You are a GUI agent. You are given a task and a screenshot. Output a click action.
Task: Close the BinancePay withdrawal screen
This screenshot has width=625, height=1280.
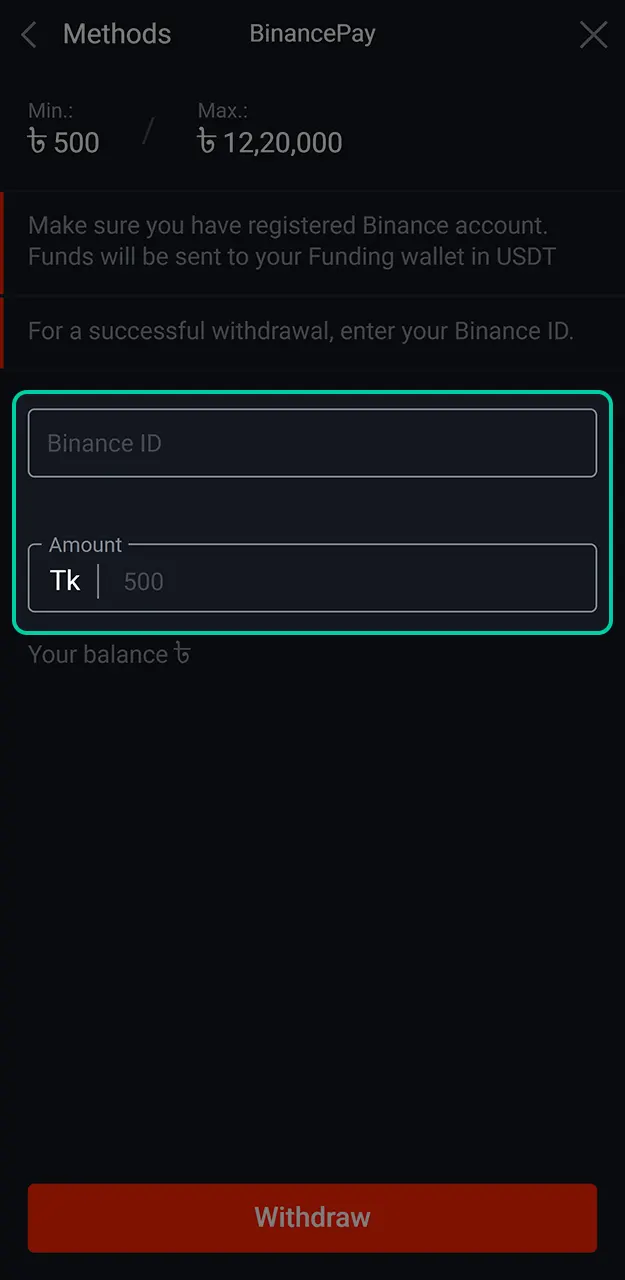pos(593,35)
